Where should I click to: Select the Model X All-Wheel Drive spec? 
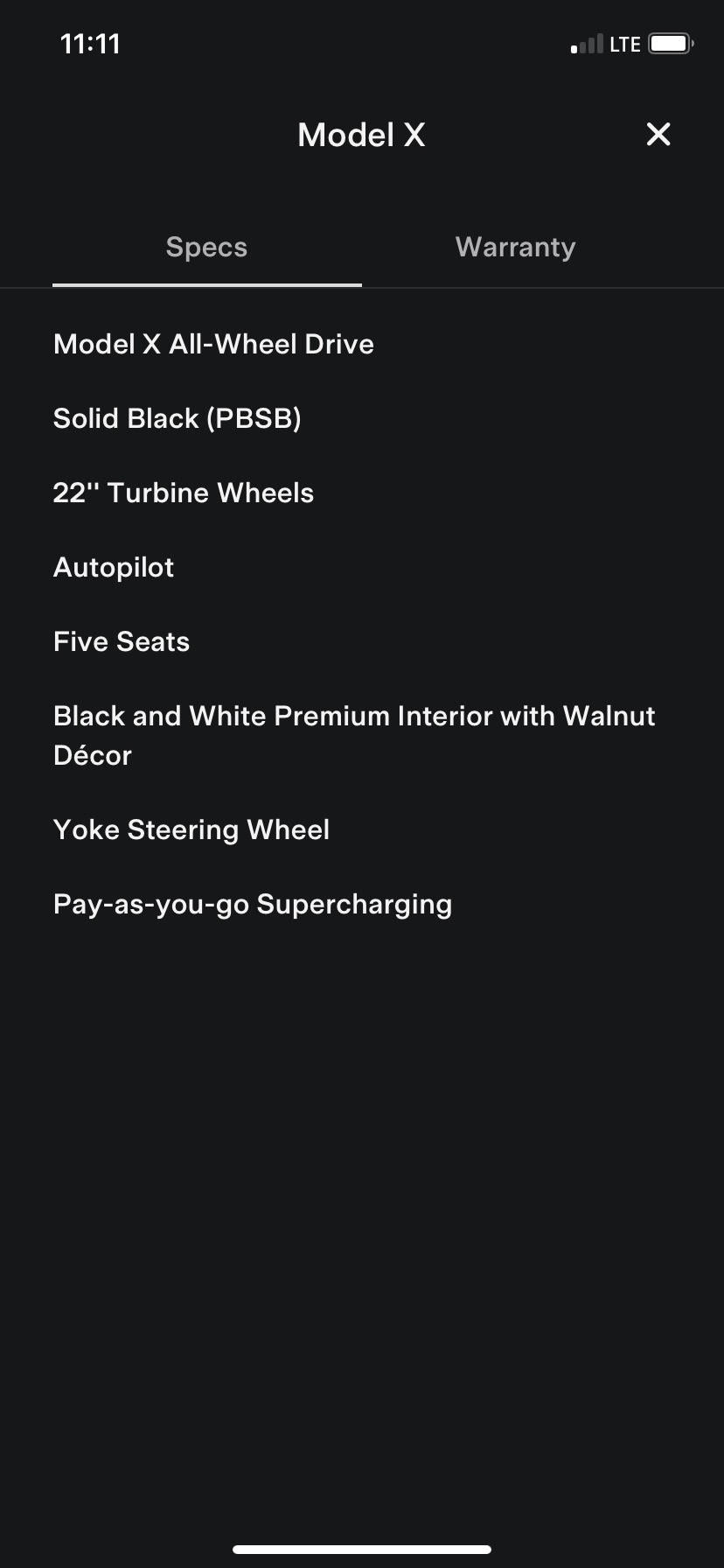click(x=213, y=343)
